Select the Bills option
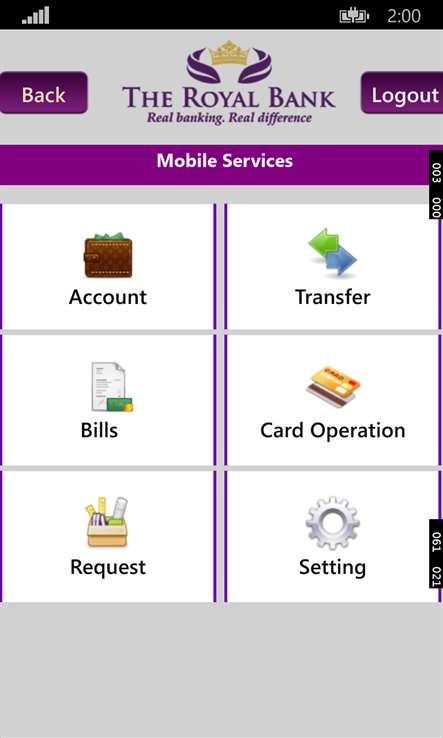The height and width of the screenshot is (738, 443). (108, 400)
